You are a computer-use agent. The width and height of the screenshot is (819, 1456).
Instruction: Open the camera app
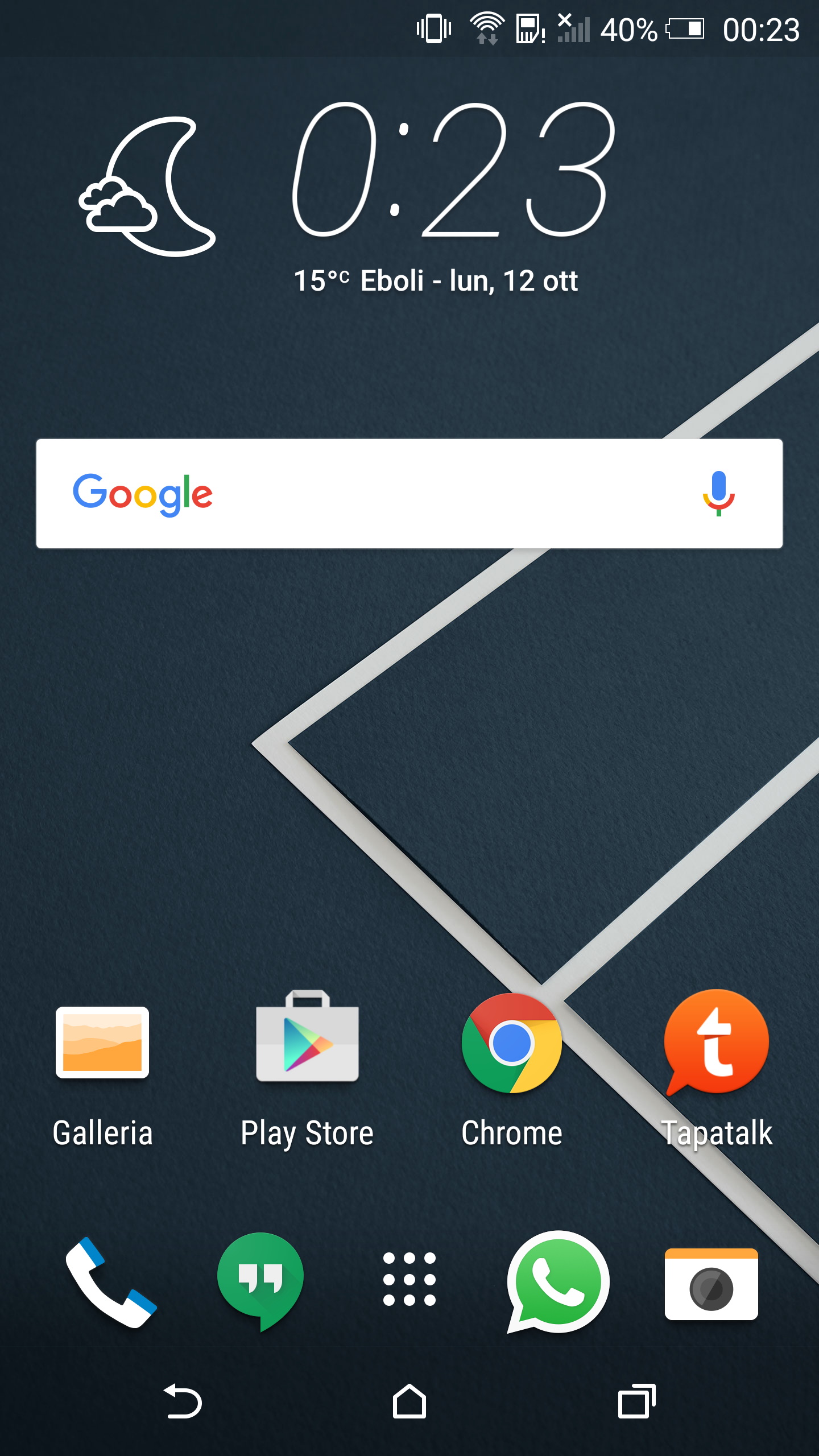coord(711,1284)
